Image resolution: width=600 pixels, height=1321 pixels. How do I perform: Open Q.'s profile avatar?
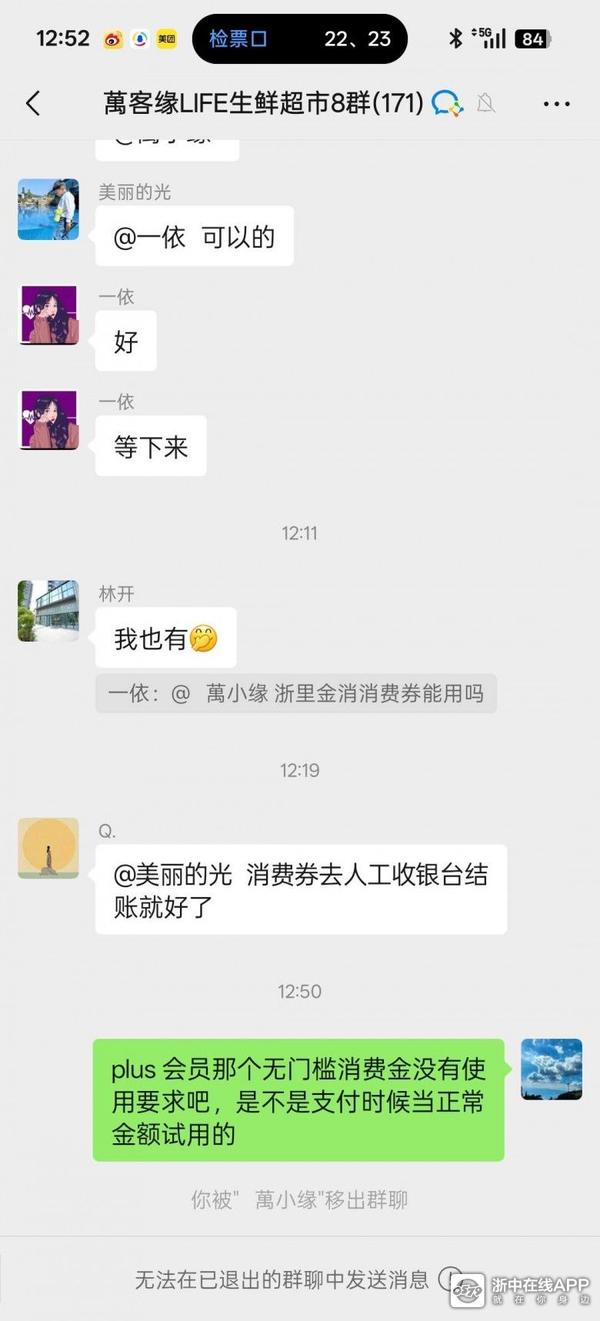(48, 848)
